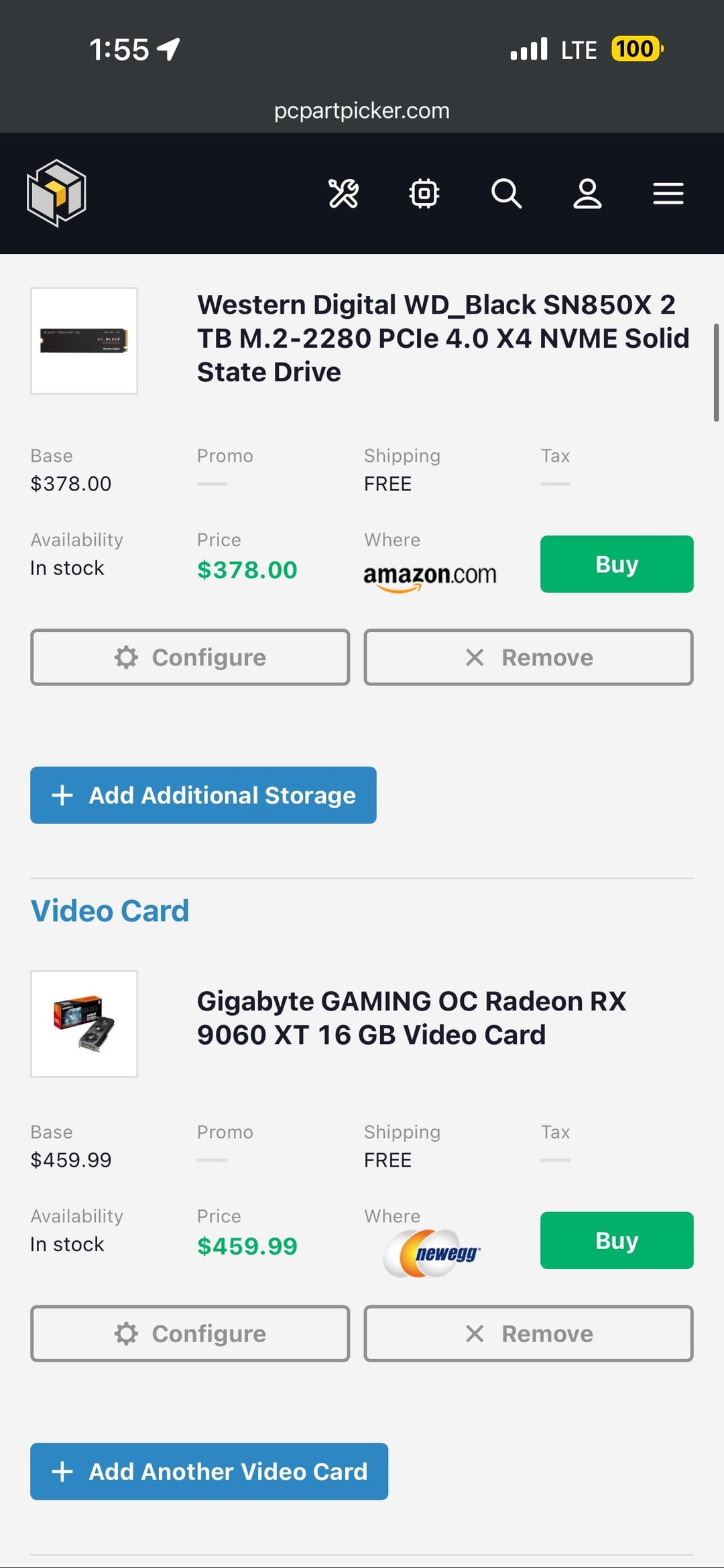
Task: View the Gigabyte video card thumbnail
Action: 84,1024
